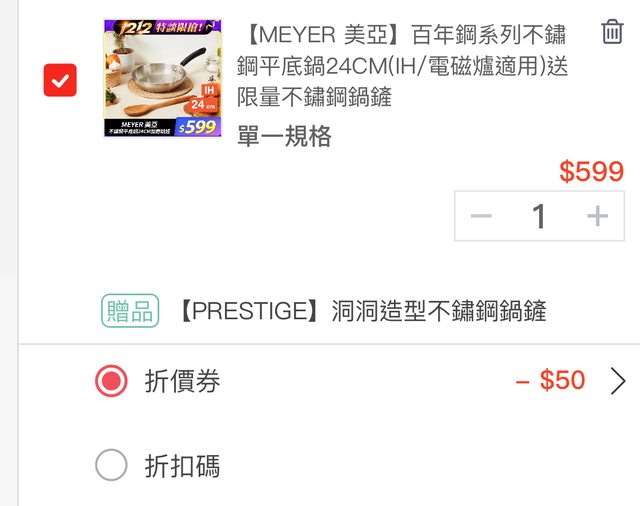The width and height of the screenshot is (640, 506).
Task: Decrease quantity with the minus button
Action: click(481, 216)
